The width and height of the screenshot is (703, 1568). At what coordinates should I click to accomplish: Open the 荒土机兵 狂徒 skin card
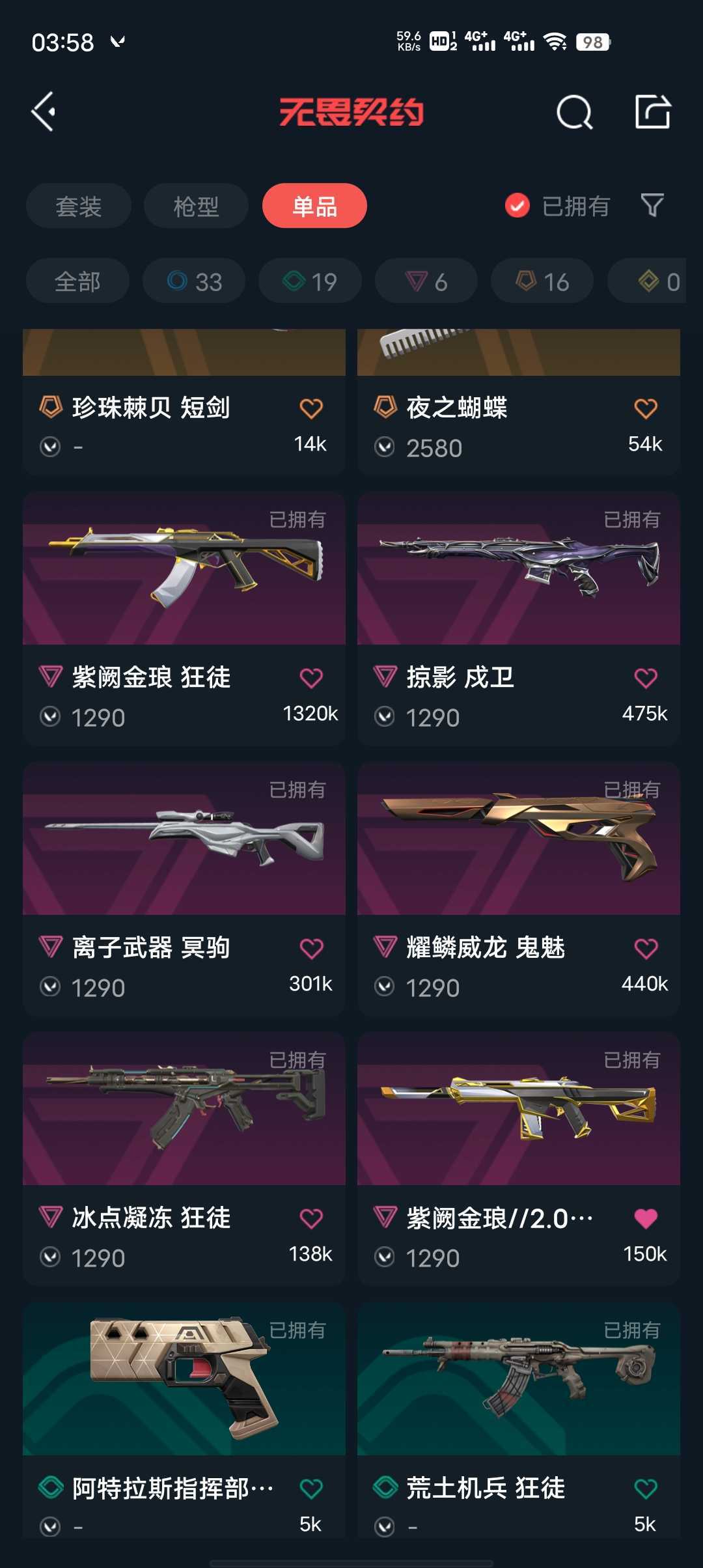coord(519,1421)
